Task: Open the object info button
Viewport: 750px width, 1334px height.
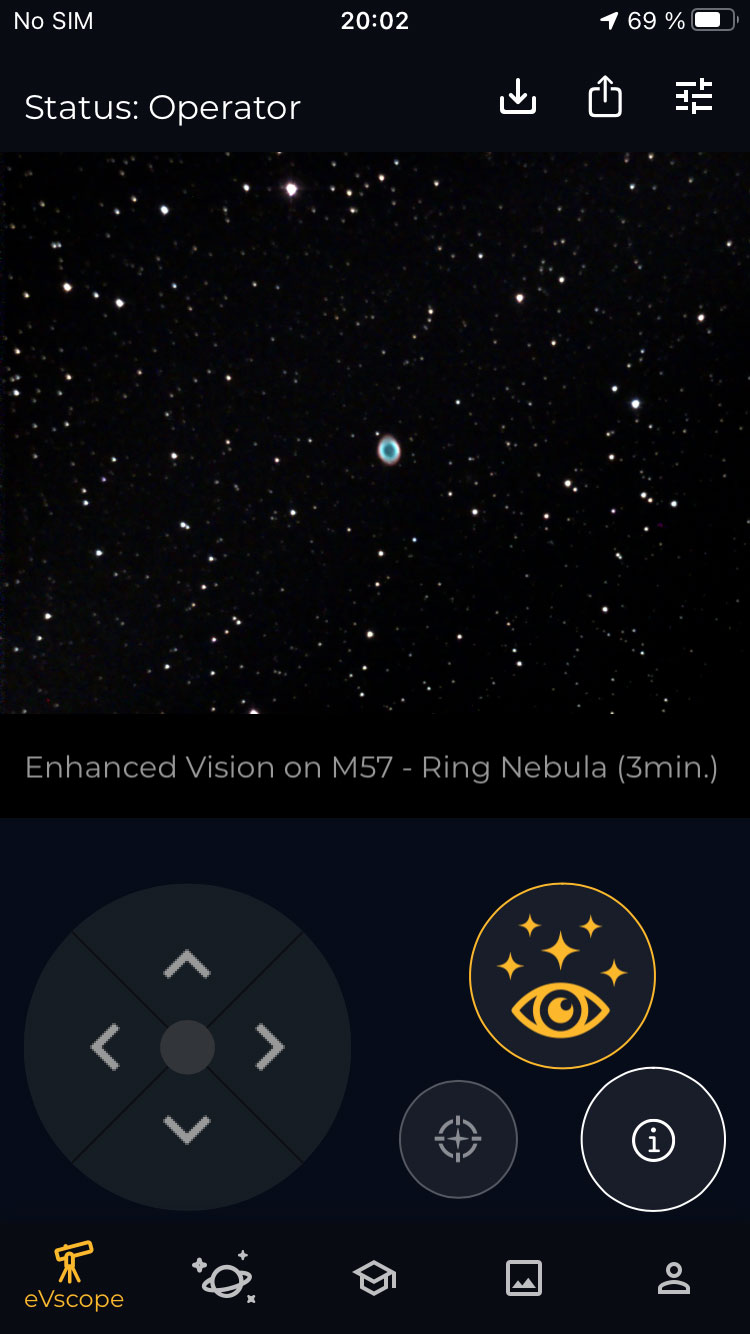Action: tap(653, 1139)
